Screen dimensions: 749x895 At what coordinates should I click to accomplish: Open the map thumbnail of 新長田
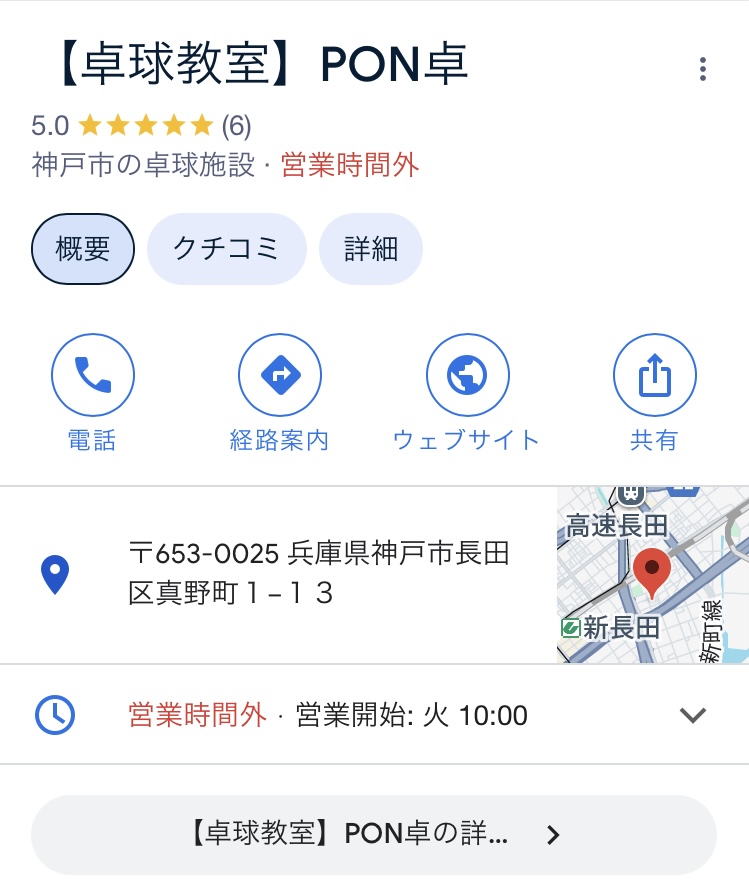click(x=652, y=575)
